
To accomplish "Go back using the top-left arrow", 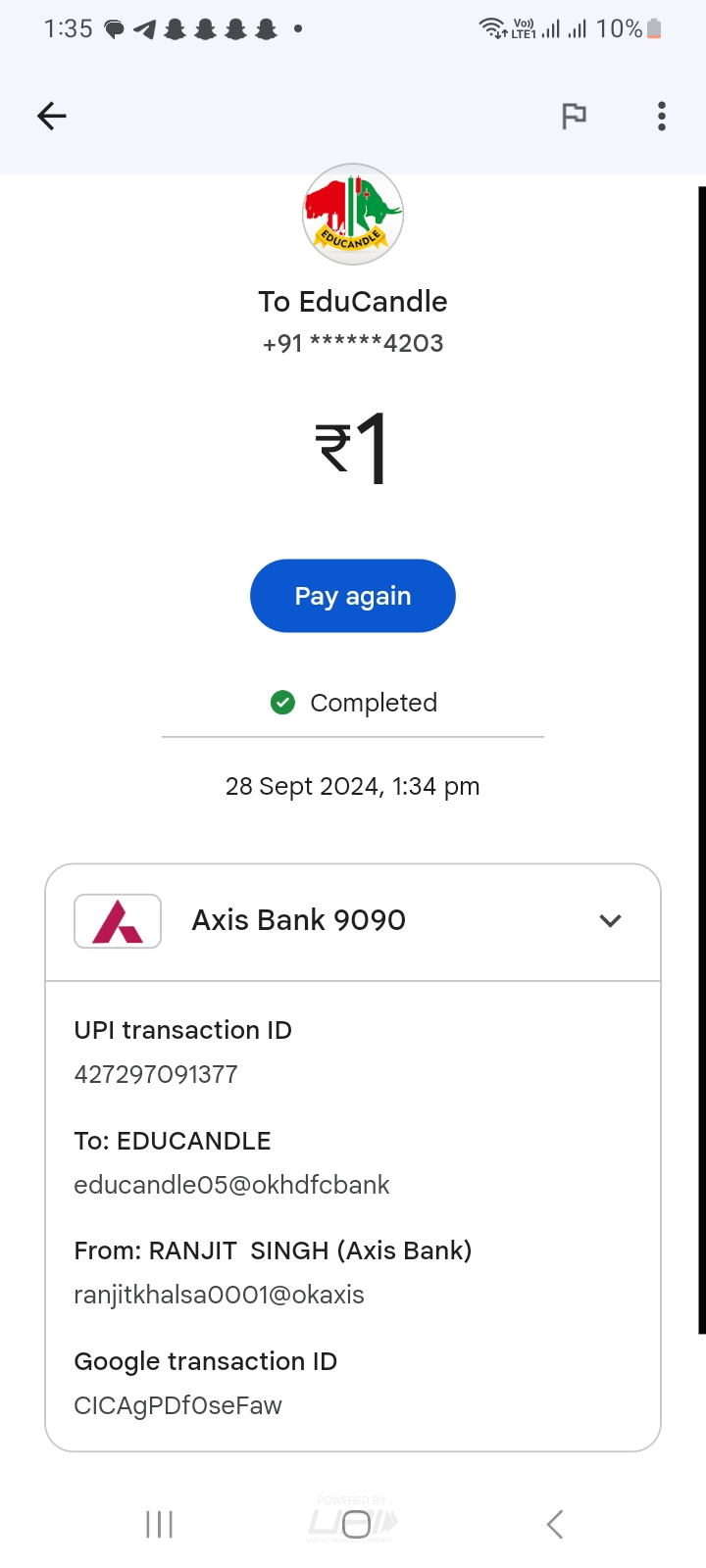I will coord(52,117).
